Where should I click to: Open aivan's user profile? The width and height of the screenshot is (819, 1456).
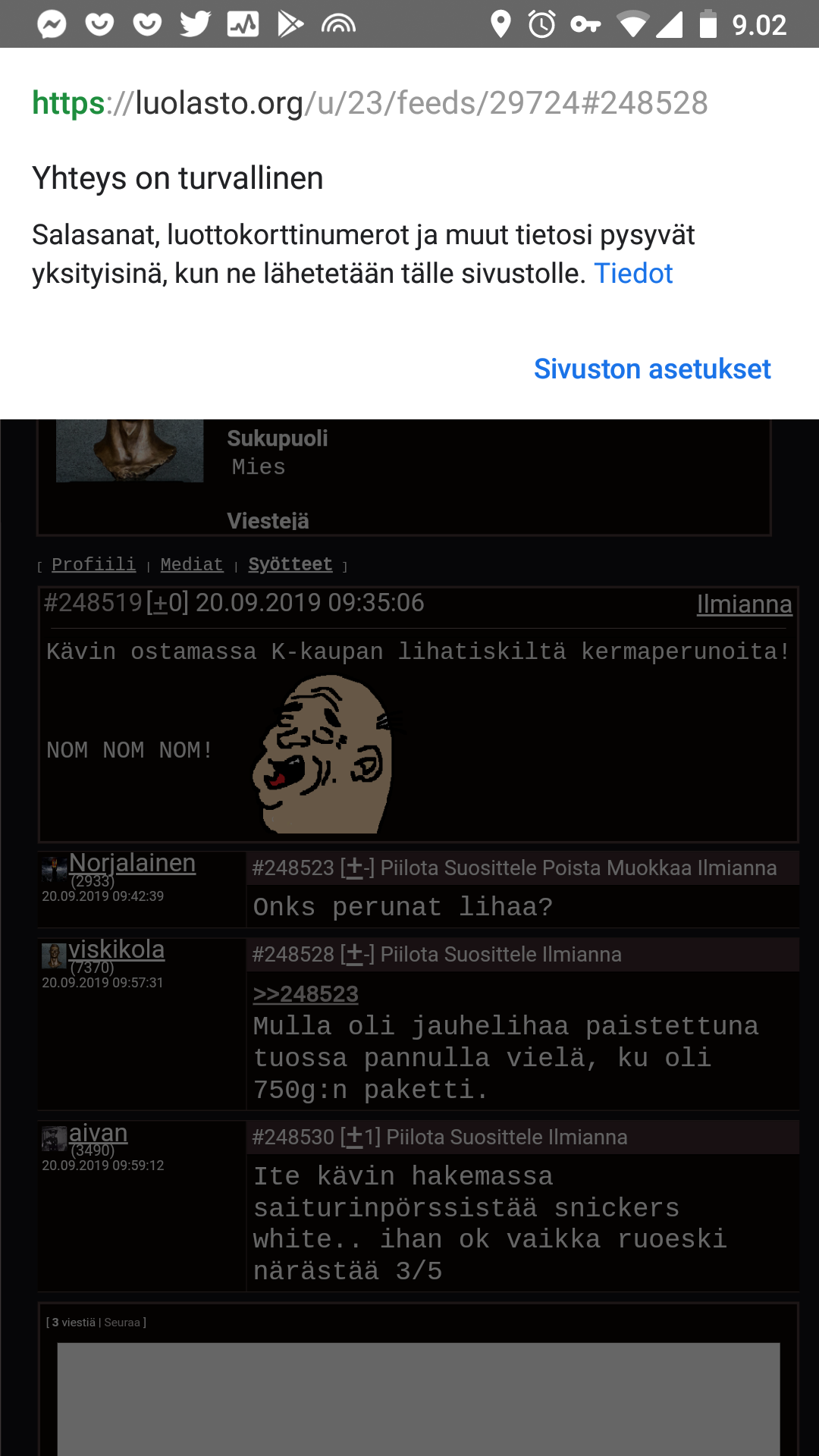(98, 1133)
